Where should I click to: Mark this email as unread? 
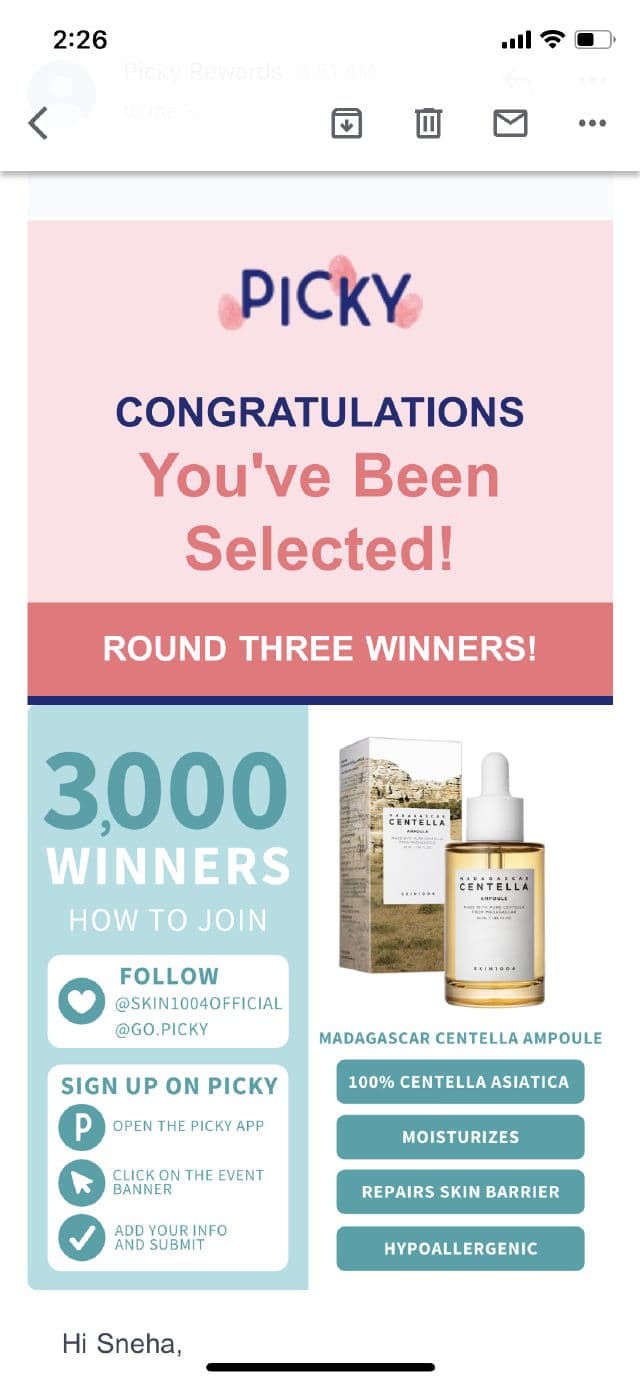tap(510, 123)
